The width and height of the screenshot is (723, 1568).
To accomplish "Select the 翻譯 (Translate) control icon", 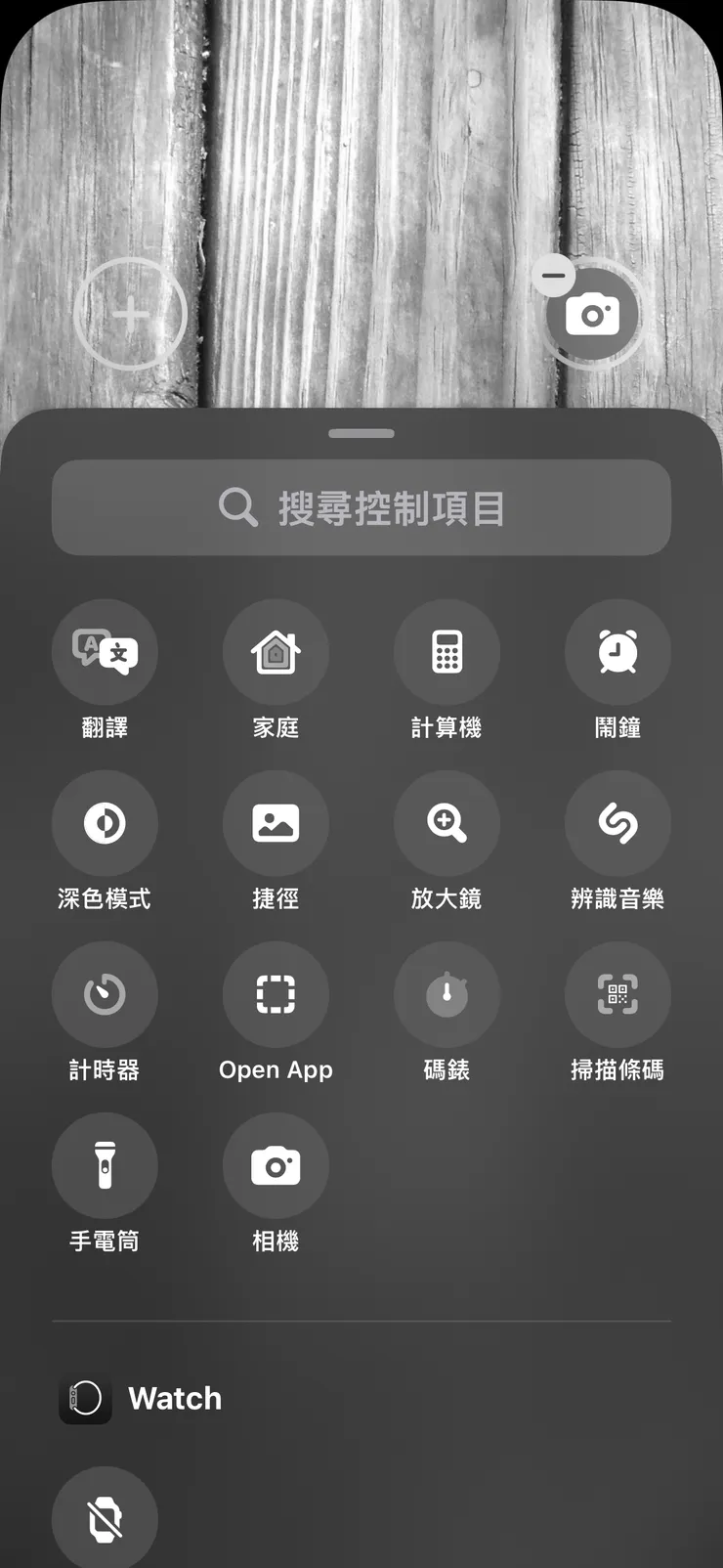I will tap(105, 652).
